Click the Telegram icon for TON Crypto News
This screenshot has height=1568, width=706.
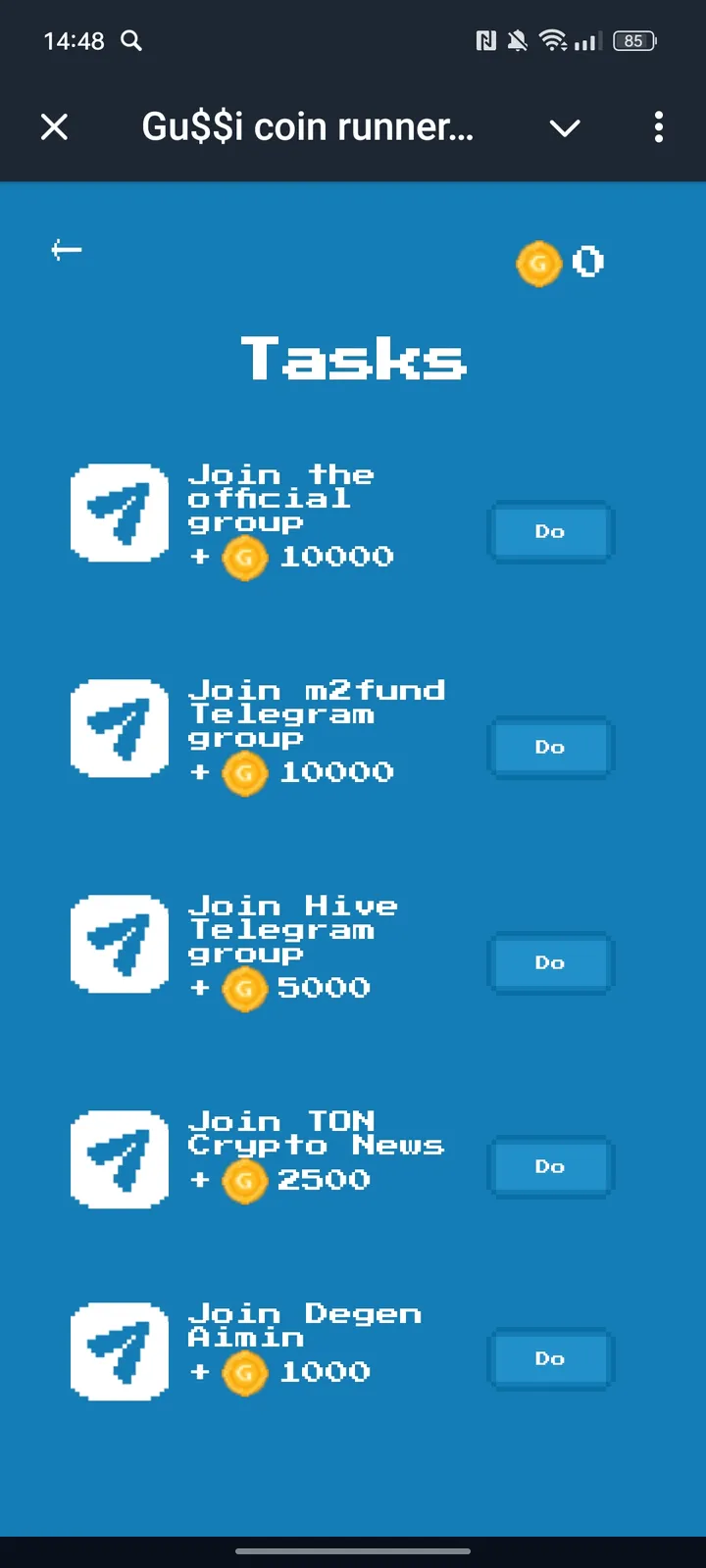click(x=119, y=1159)
